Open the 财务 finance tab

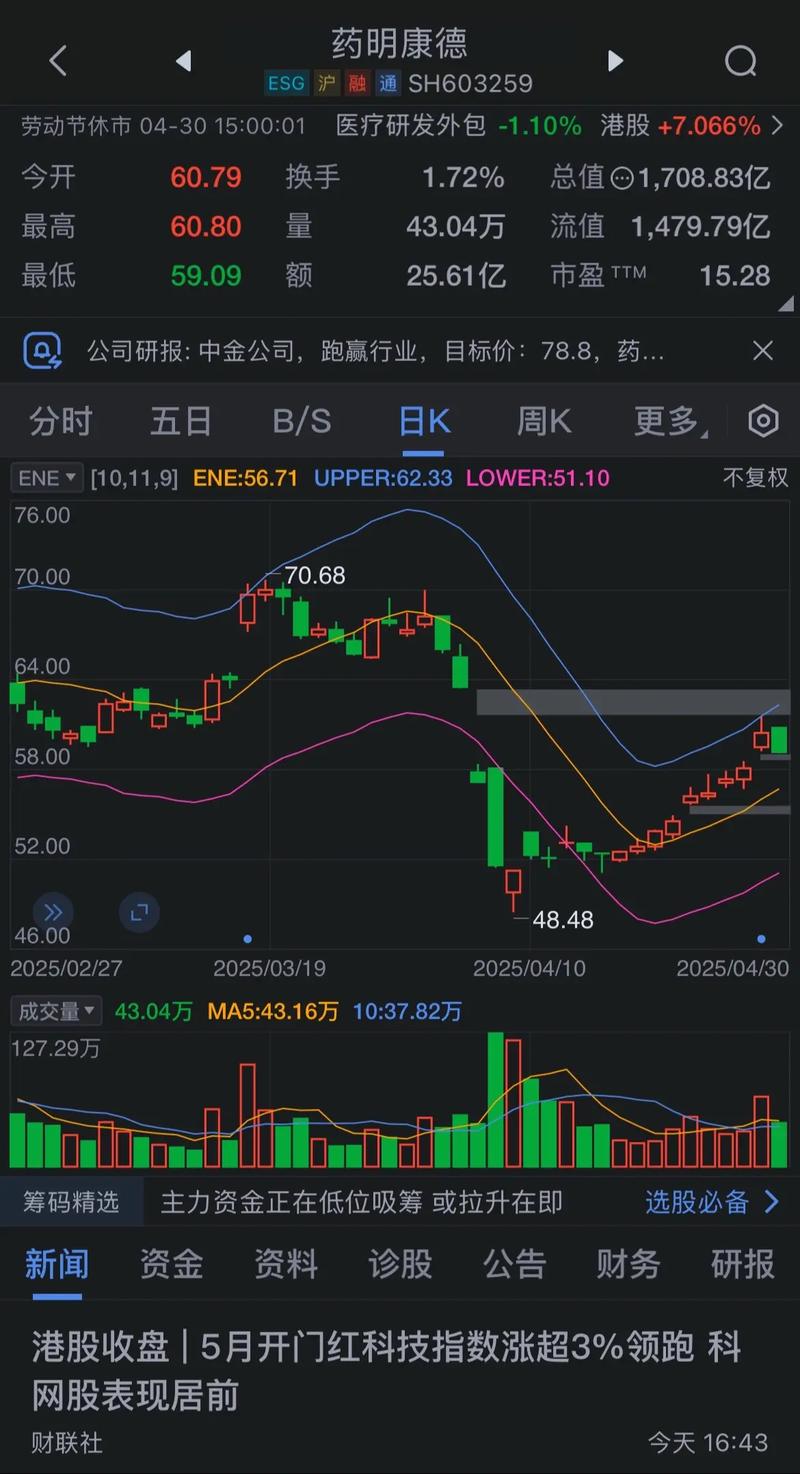coord(627,1265)
